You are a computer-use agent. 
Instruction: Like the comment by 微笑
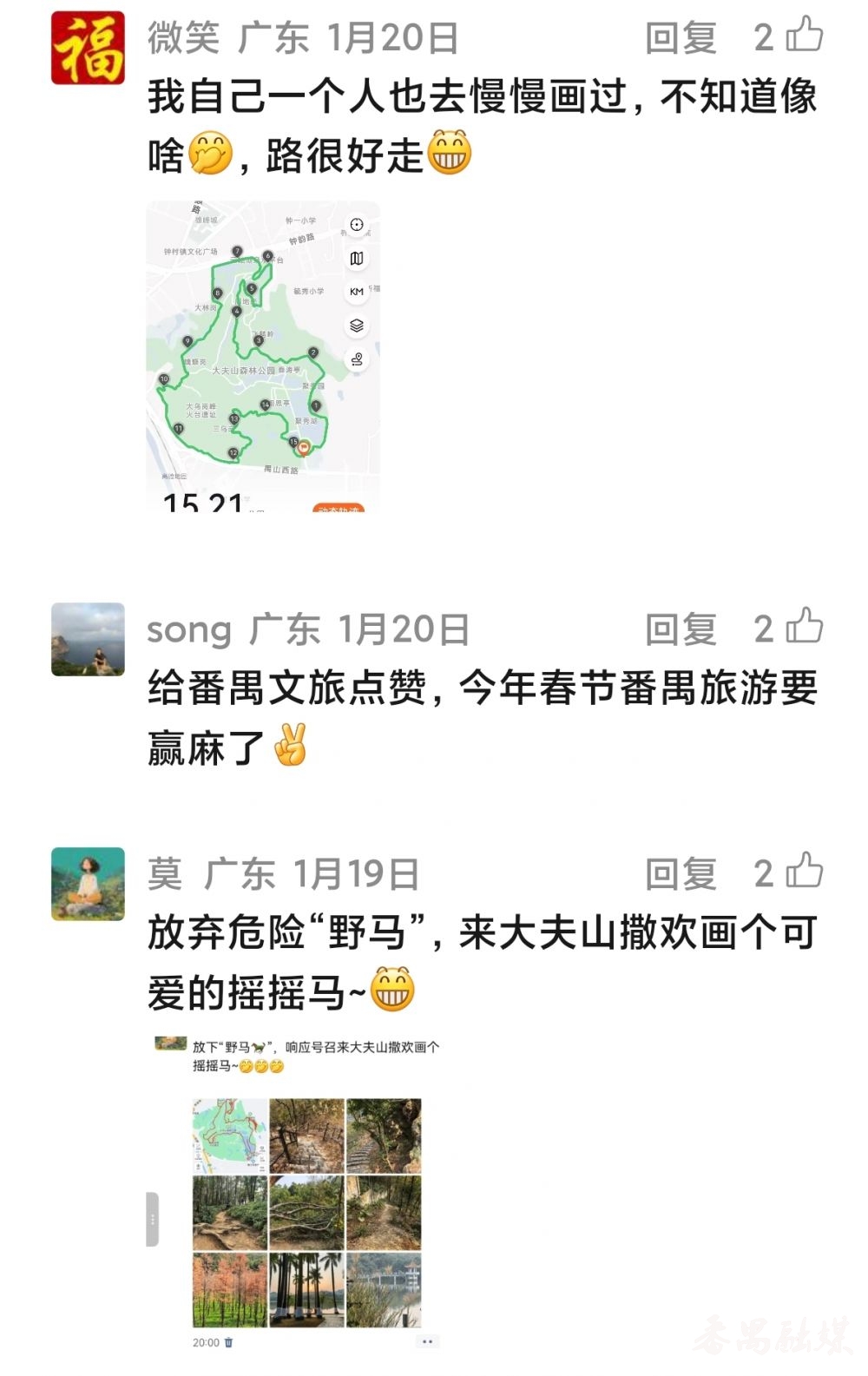tap(804, 36)
